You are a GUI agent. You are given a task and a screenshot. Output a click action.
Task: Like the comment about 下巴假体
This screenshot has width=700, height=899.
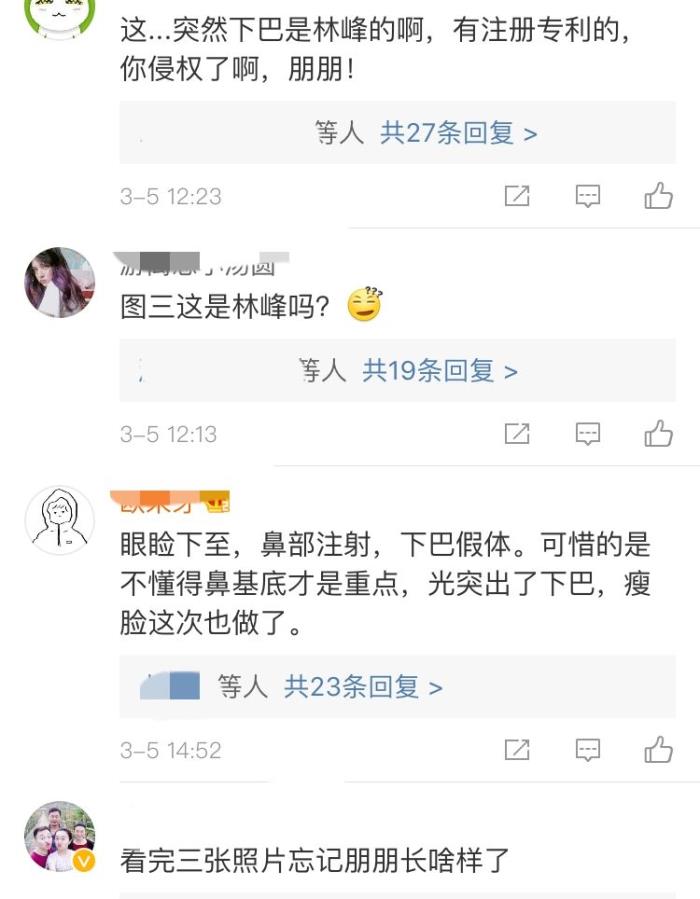pyautogui.click(x=658, y=750)
